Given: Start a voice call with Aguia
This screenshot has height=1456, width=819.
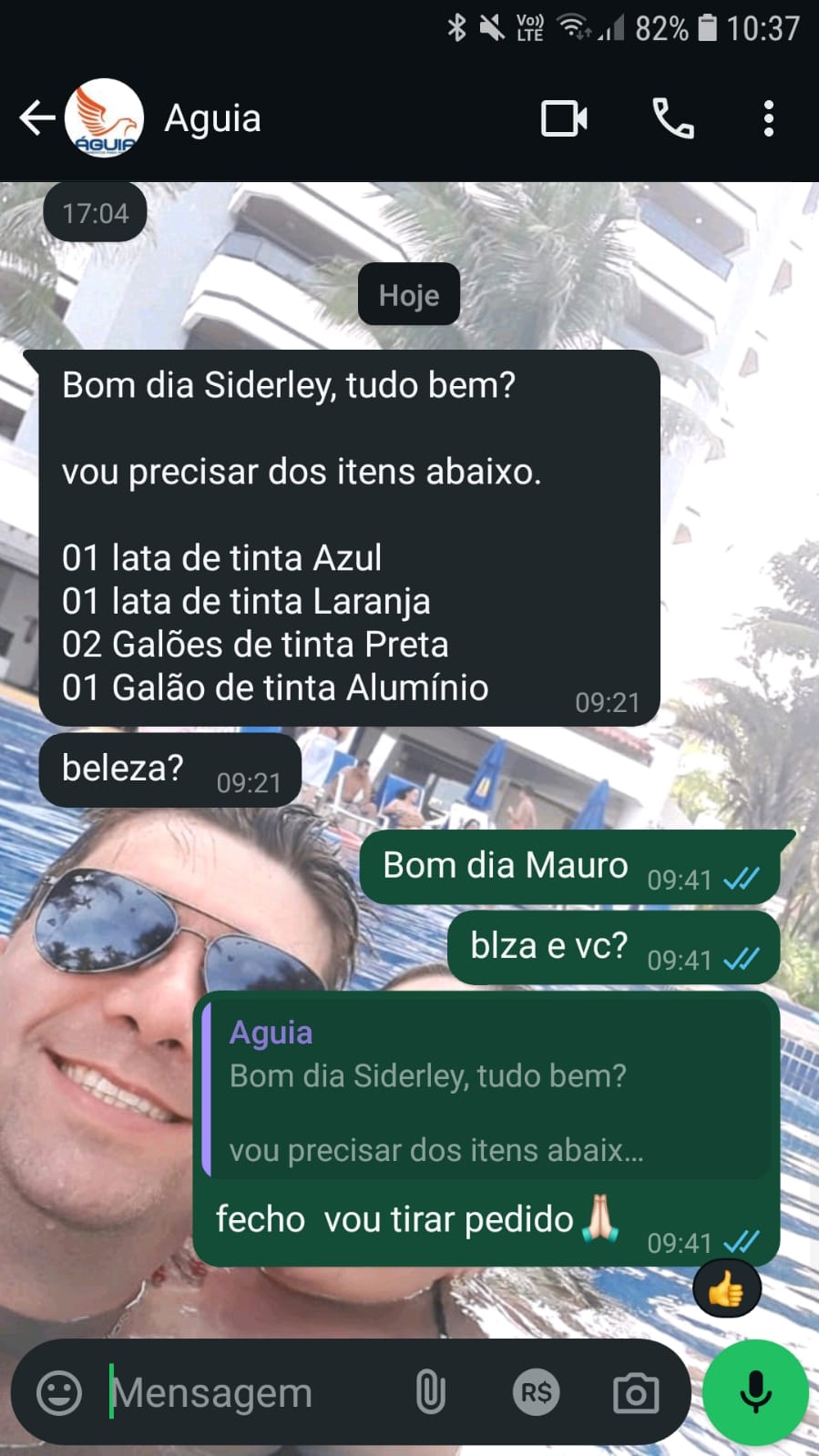Looking at the screenshot, I should pos(673,118).
